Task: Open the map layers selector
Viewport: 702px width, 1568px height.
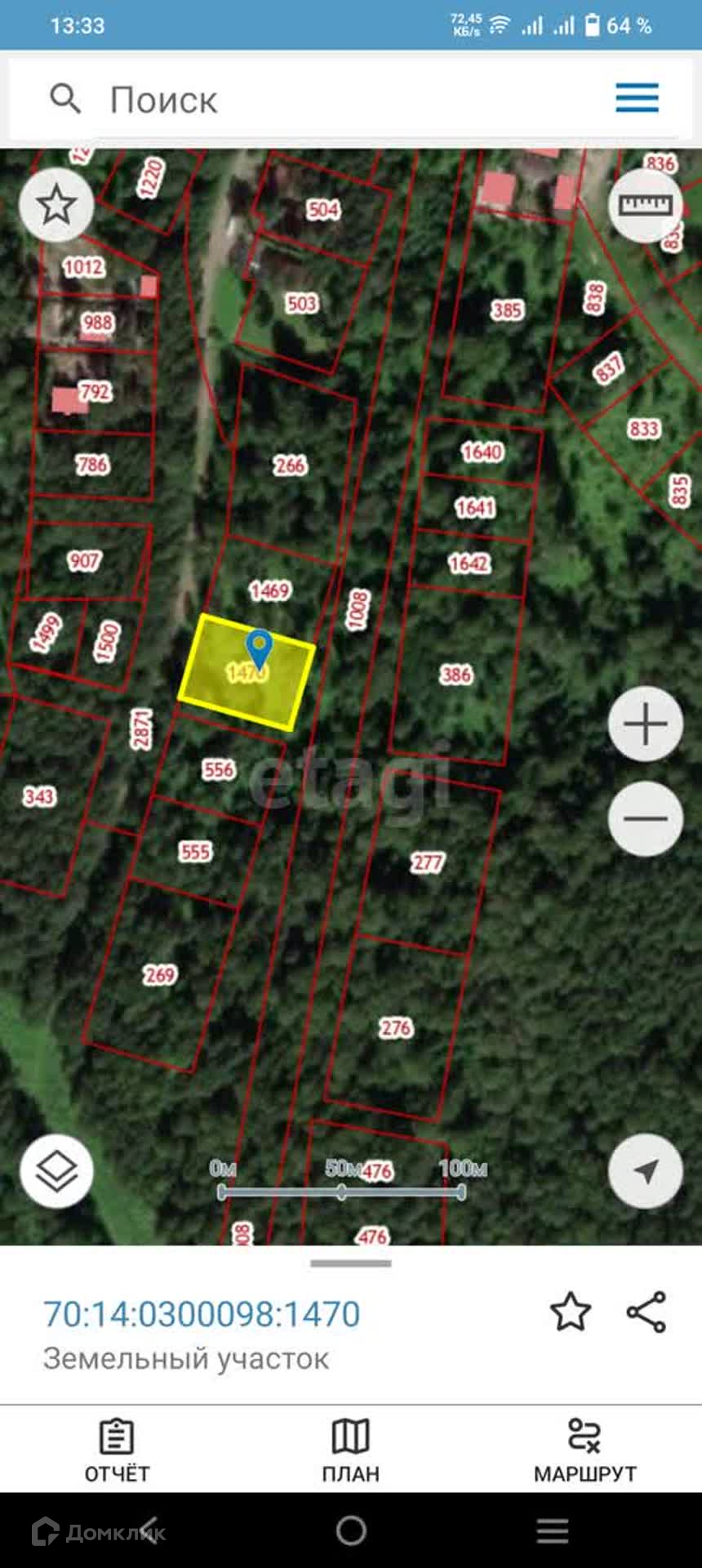Action: (57, 1171)
